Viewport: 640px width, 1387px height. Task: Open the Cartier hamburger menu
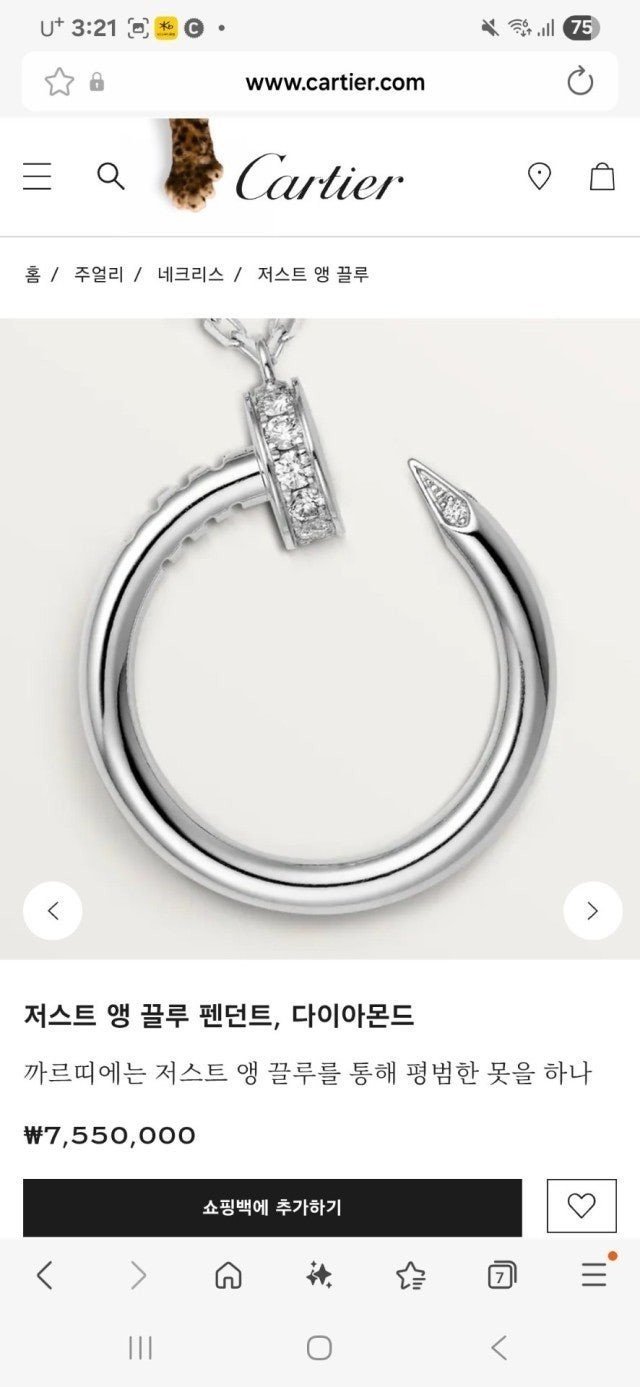(x=38, y=177)
